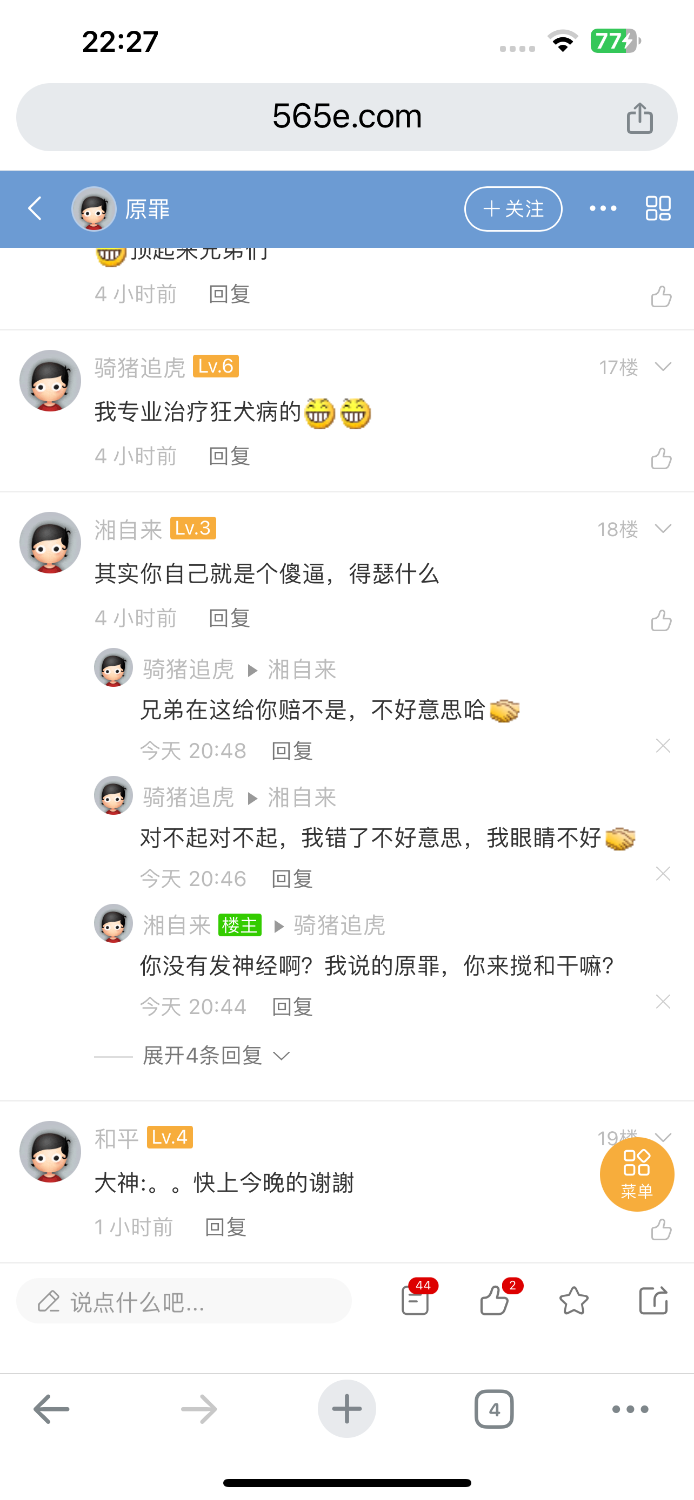Dismiss the sub-reply posted at 20:48
This screenshot has height=1500, width=694.
point(662,746)
